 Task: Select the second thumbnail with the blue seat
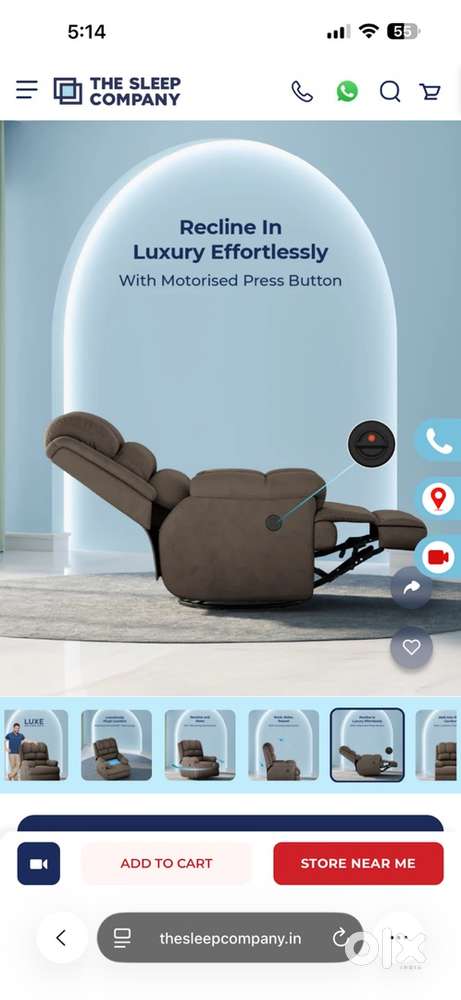click(117, 745)
